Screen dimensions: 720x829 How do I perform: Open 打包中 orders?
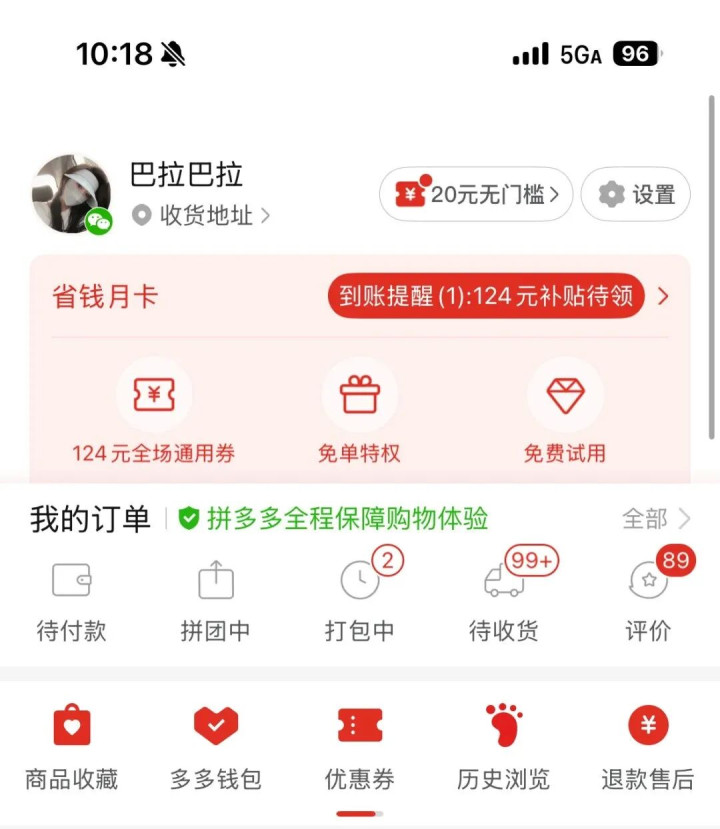pos(360,602)
